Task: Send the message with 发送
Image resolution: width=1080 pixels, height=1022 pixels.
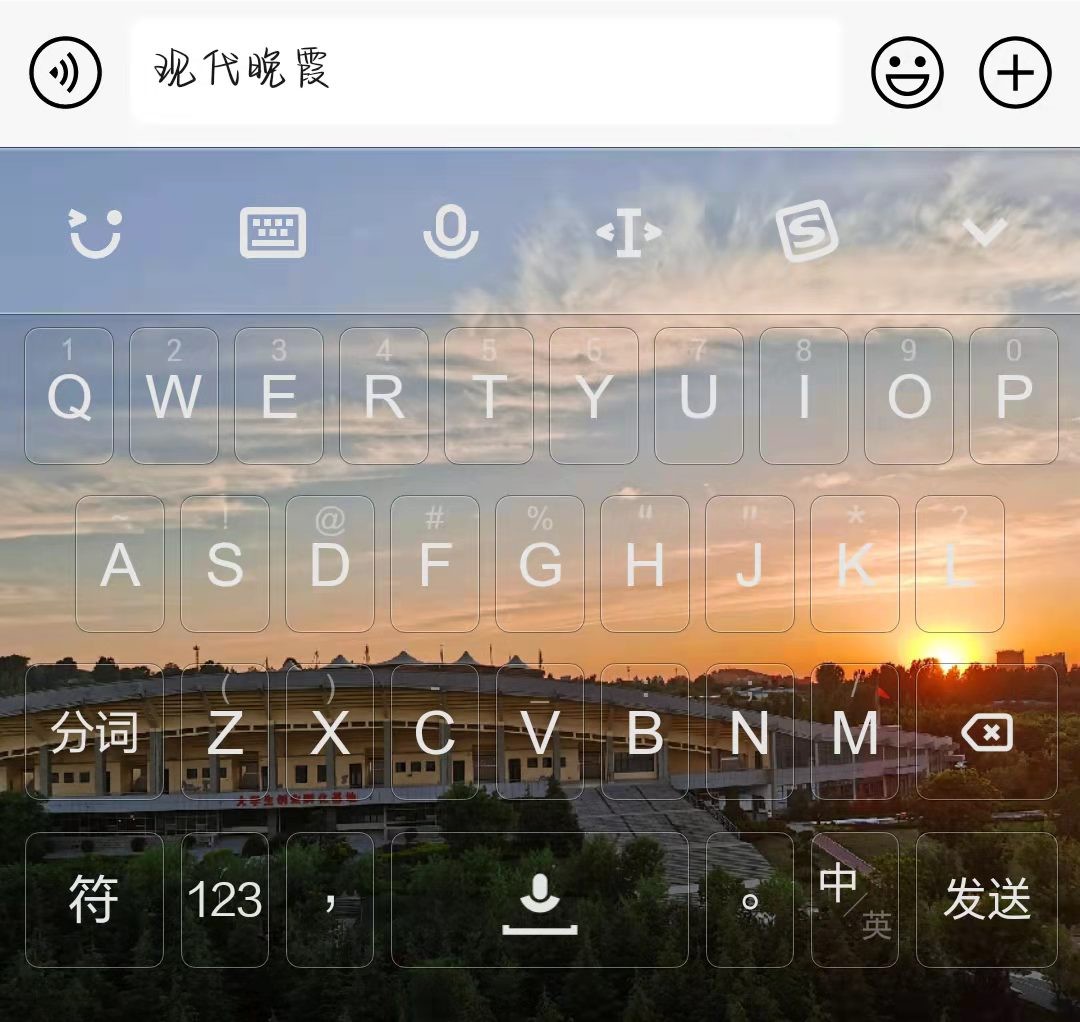Action: (x=986, y=900)
